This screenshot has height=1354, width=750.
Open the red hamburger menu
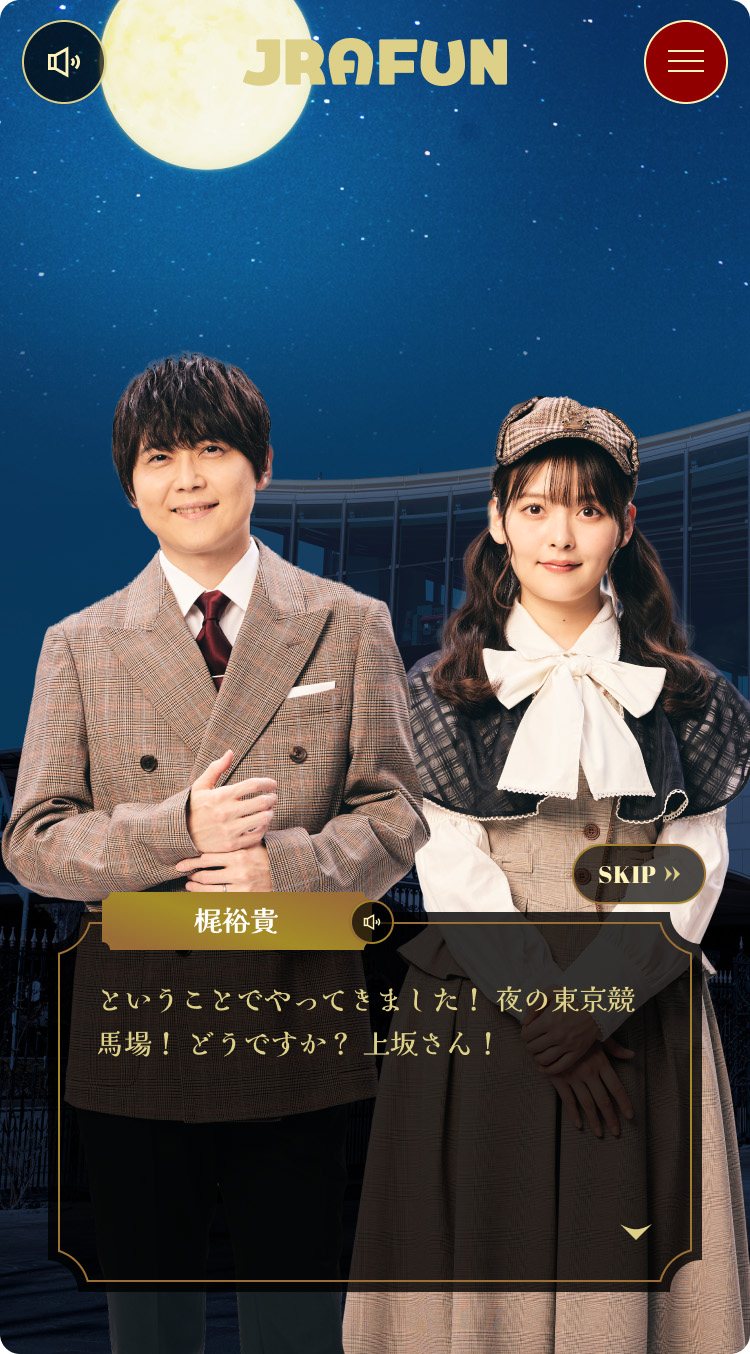[686, 62]
